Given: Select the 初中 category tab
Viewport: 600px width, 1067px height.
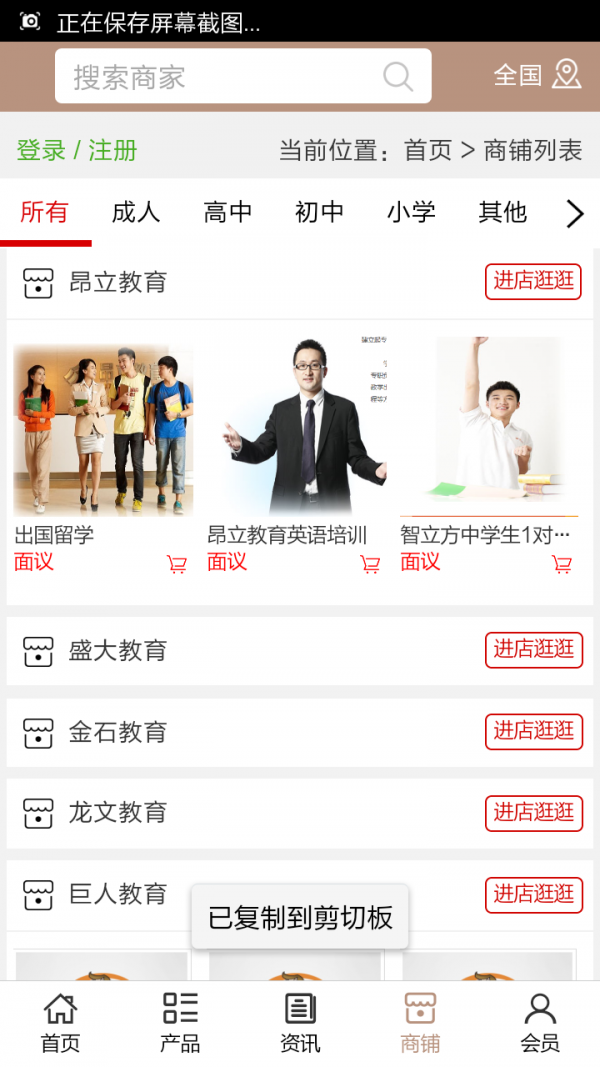Looking at the screenshot, I should (320, 212).
